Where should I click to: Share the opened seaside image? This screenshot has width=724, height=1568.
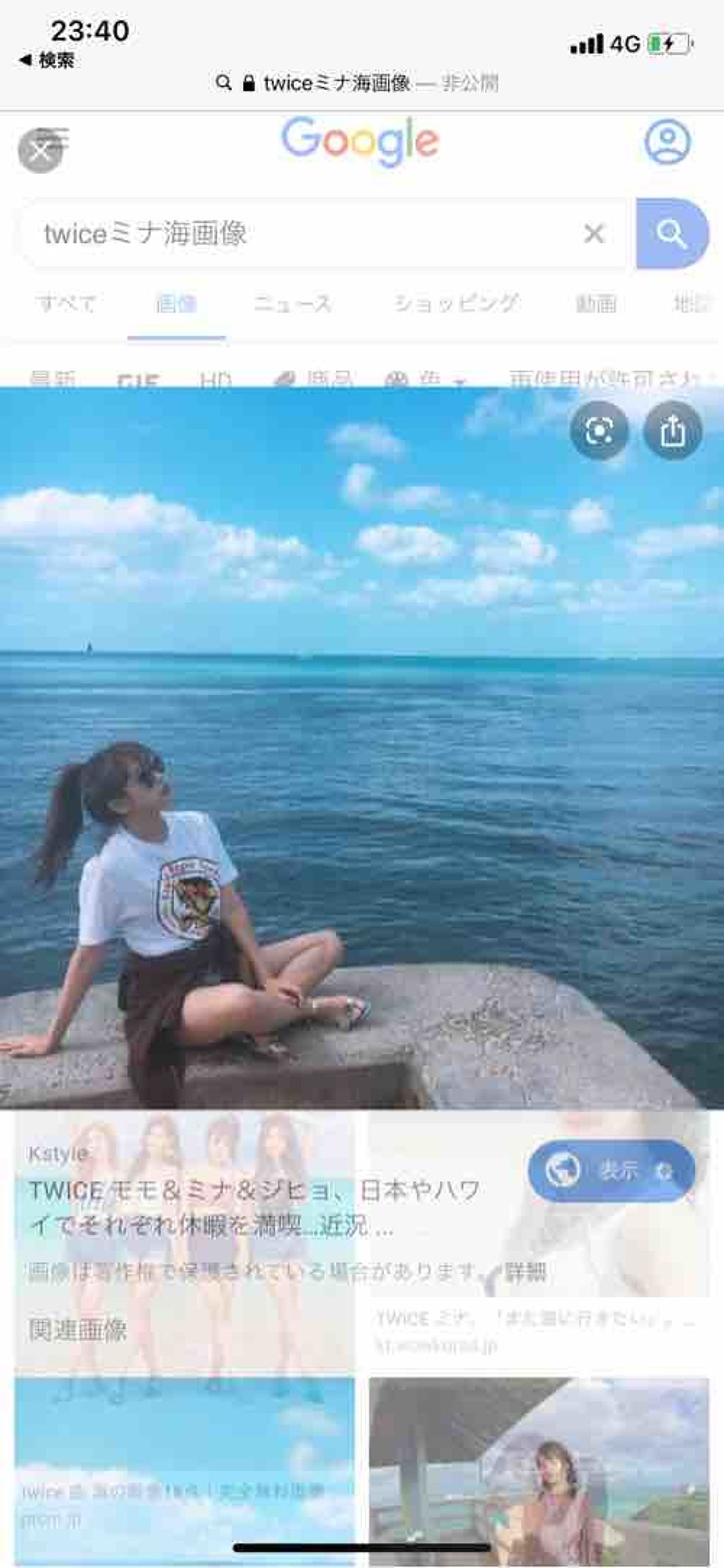coord(672,431)
